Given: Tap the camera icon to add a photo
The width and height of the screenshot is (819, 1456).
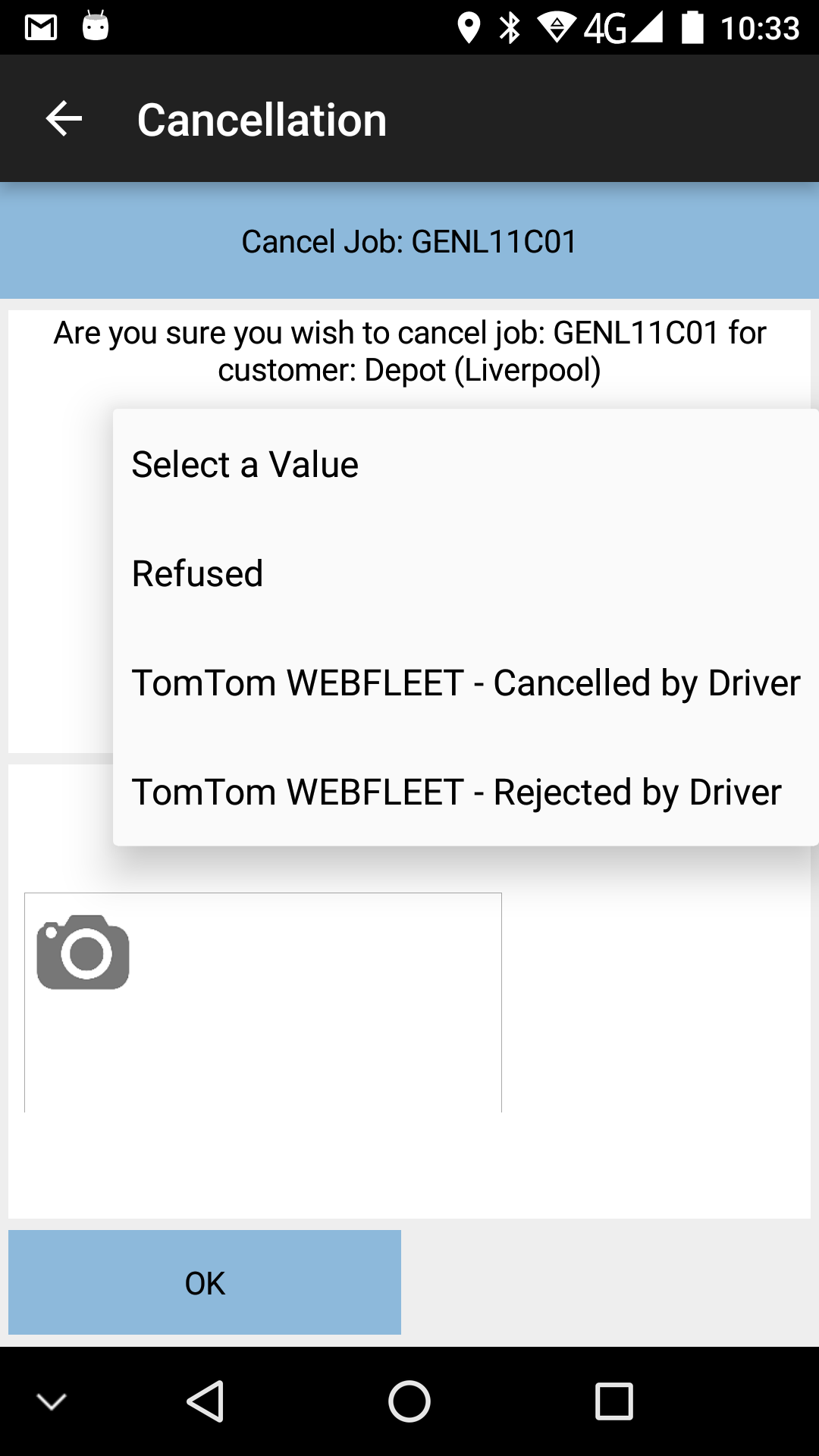Looking at the screenshot, I should point(83,952).
